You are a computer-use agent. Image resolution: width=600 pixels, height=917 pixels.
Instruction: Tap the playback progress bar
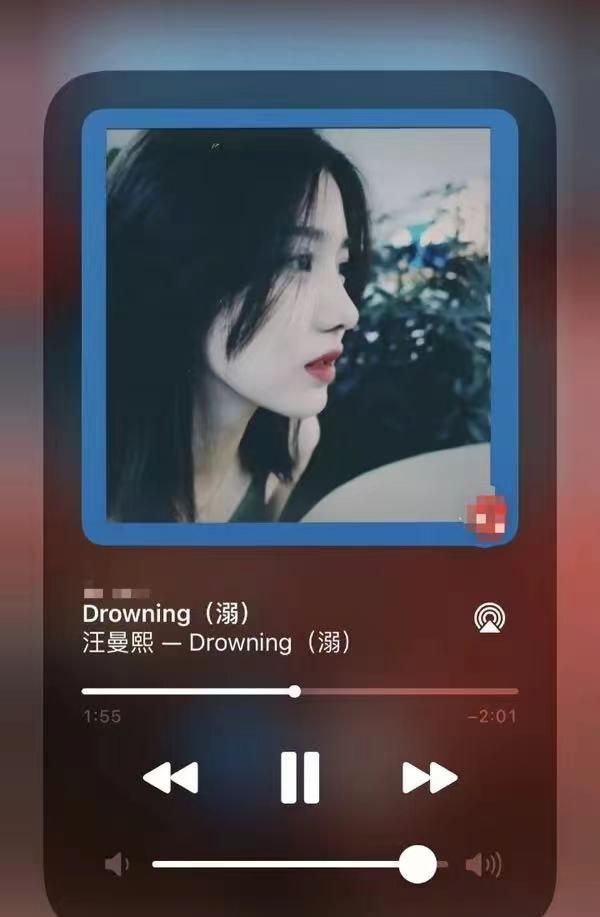[299, 691]
